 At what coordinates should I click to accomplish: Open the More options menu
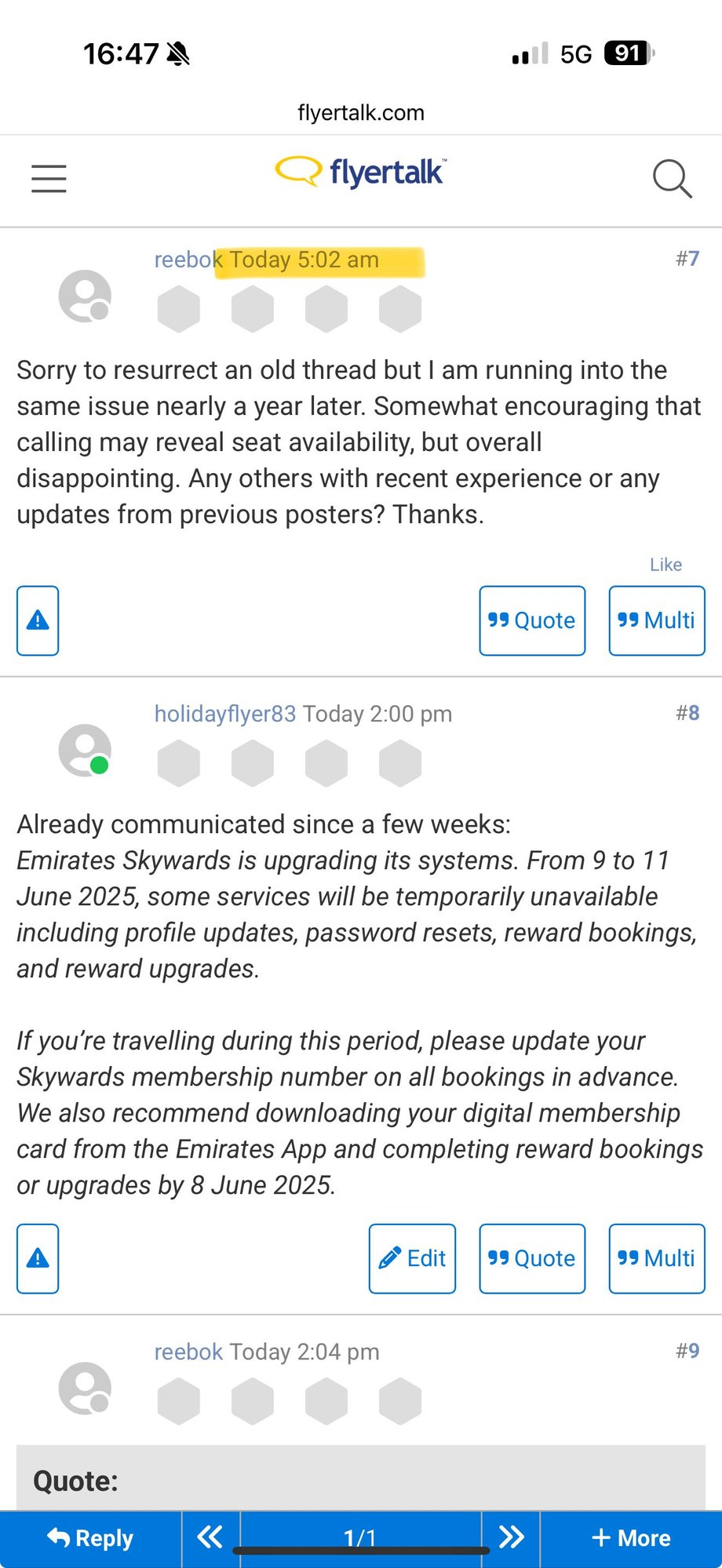(631, 1537)
